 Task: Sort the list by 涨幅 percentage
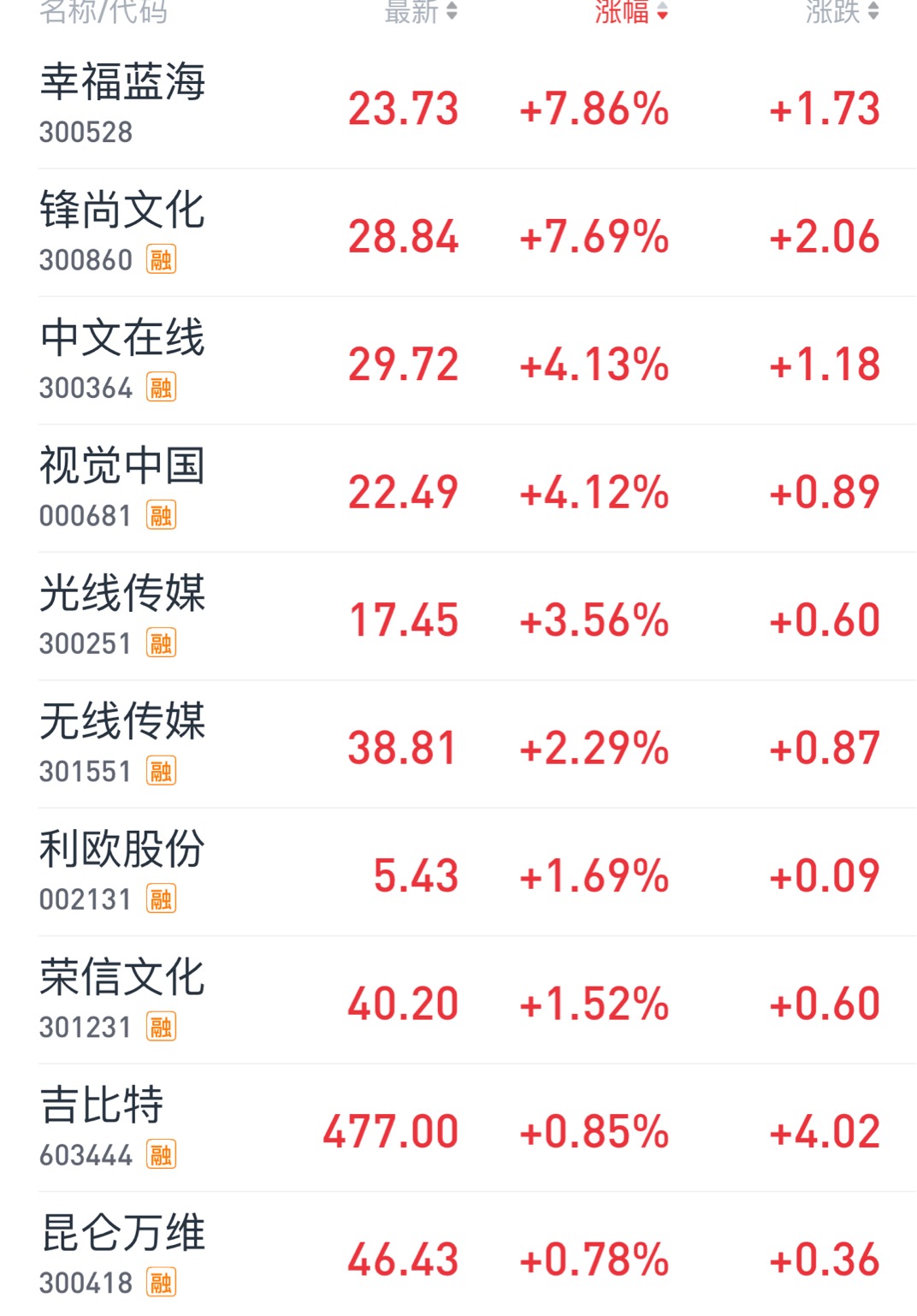pos(631,11)
